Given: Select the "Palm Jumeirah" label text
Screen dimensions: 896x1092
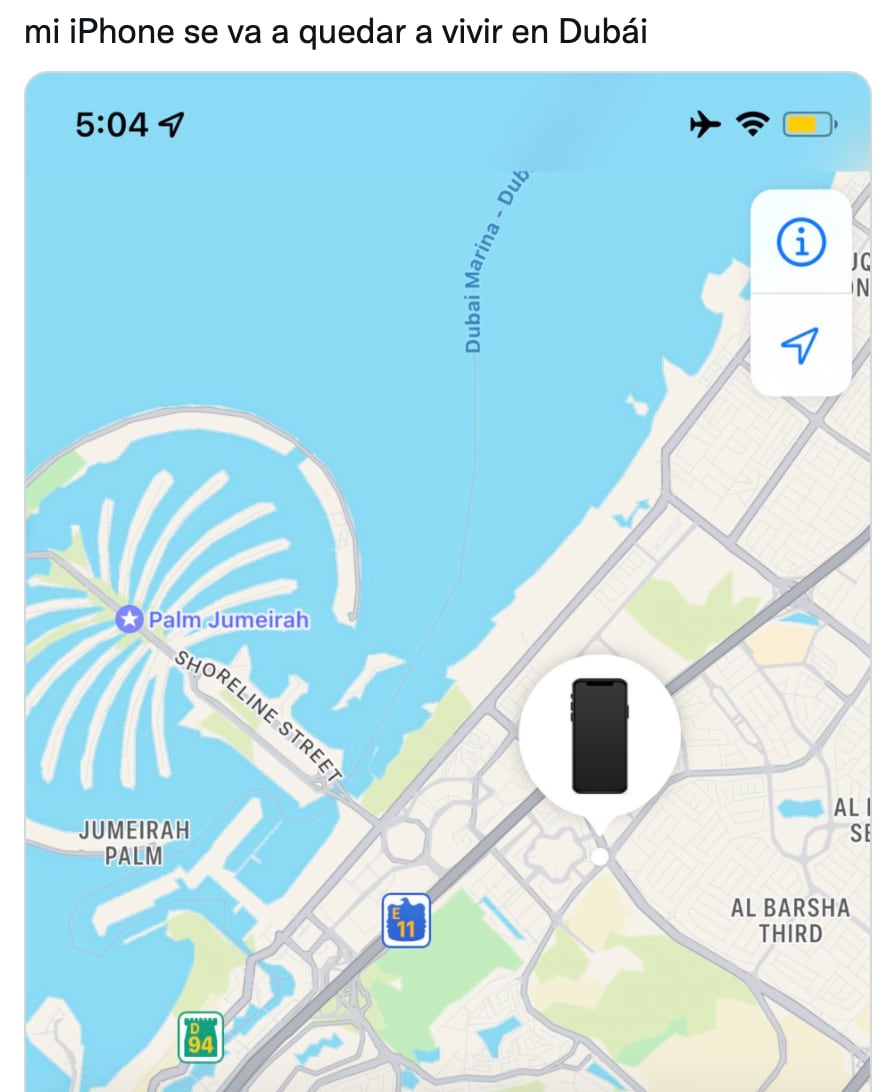Looking at the screenshot, I should [228, 620].
